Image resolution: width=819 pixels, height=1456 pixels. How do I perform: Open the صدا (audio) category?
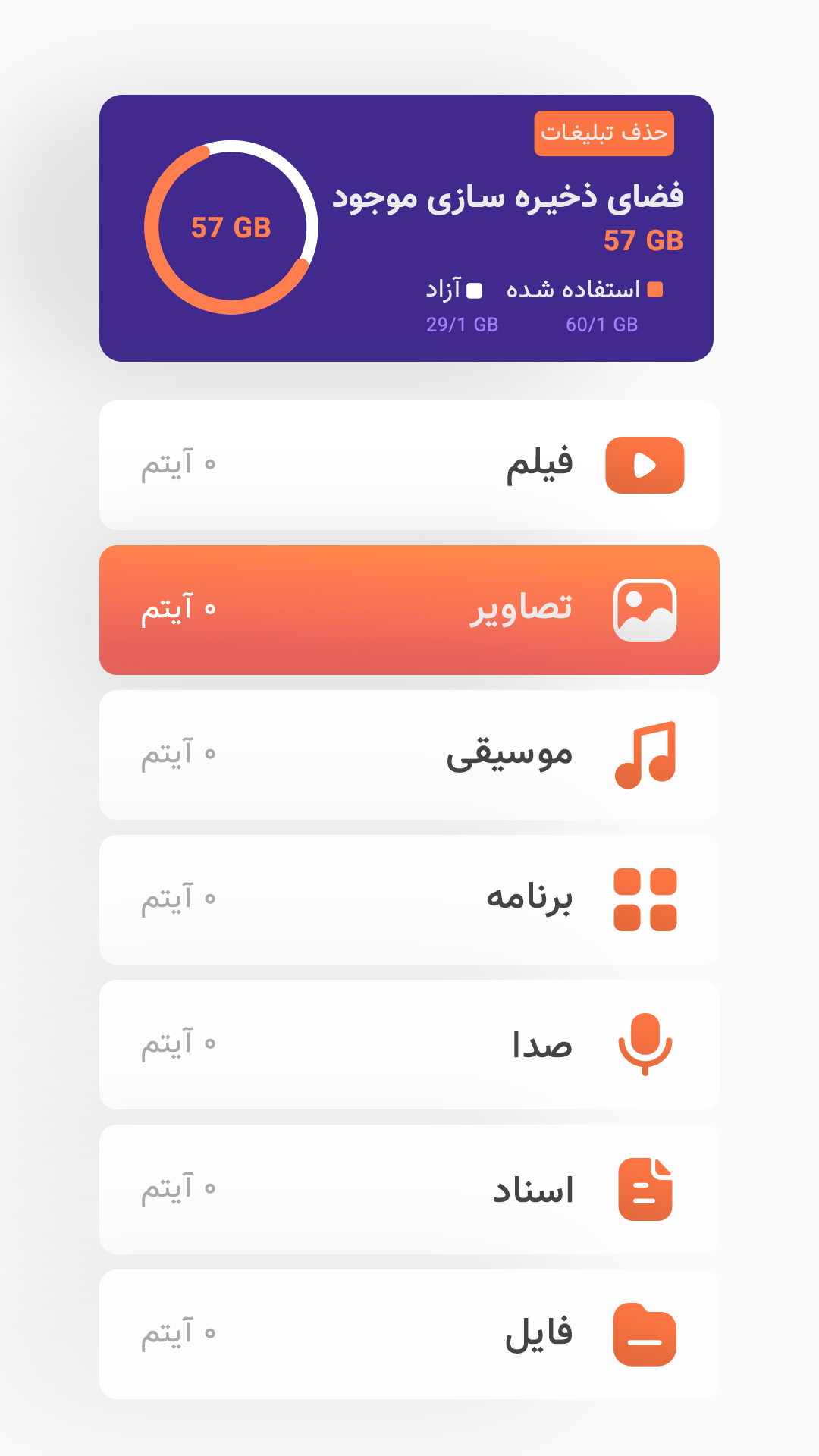[x=409, y=1044]
